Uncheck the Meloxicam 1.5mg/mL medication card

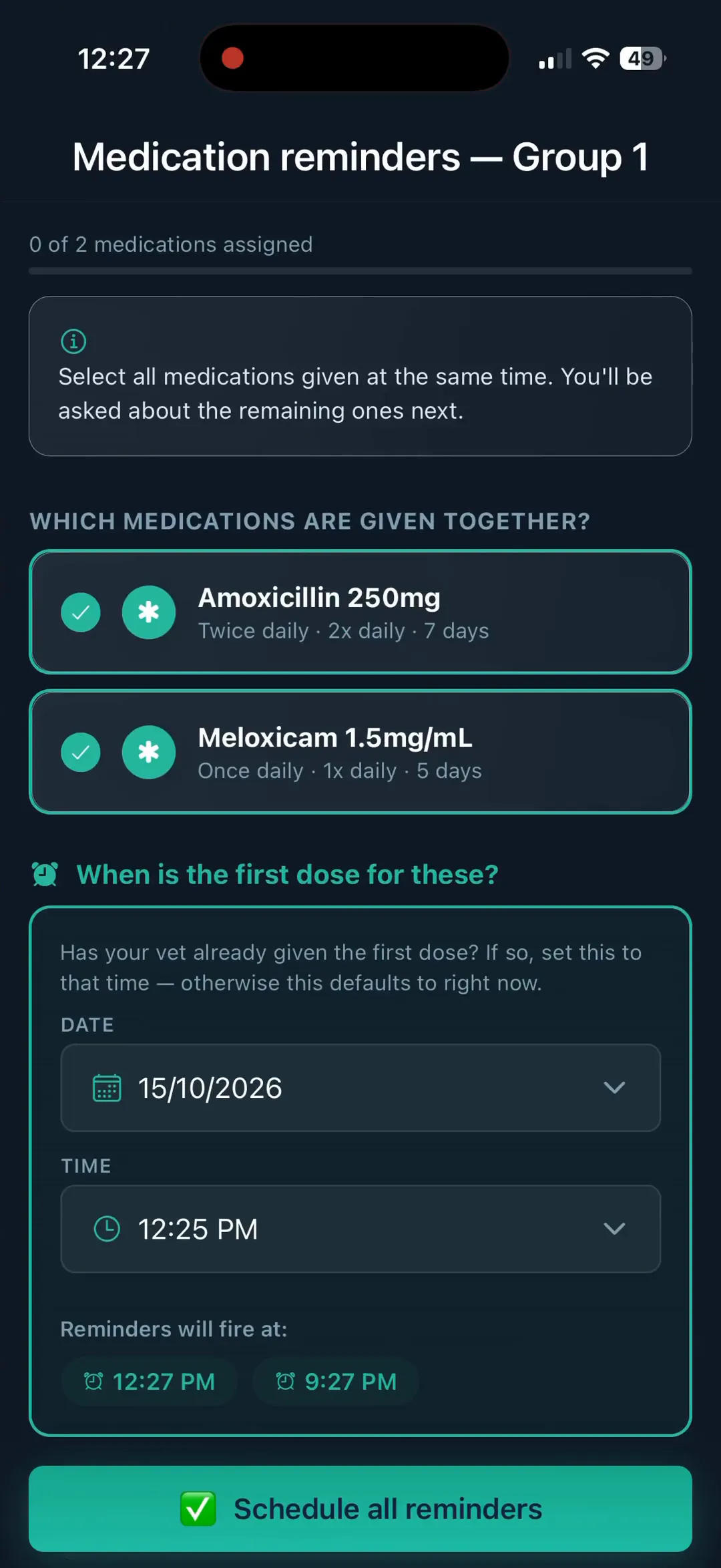(360, 752)
